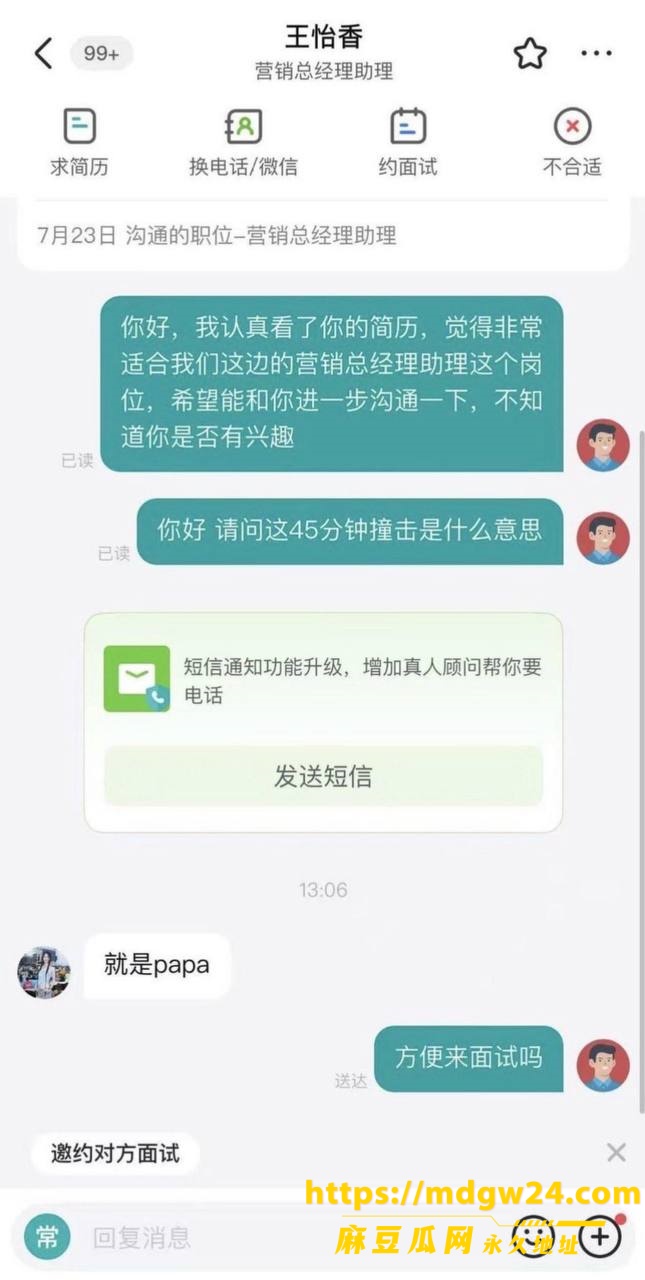645x1280 pixels.
Task: Open the three-dot overflow menu
Action: click(x=596, y=54)
